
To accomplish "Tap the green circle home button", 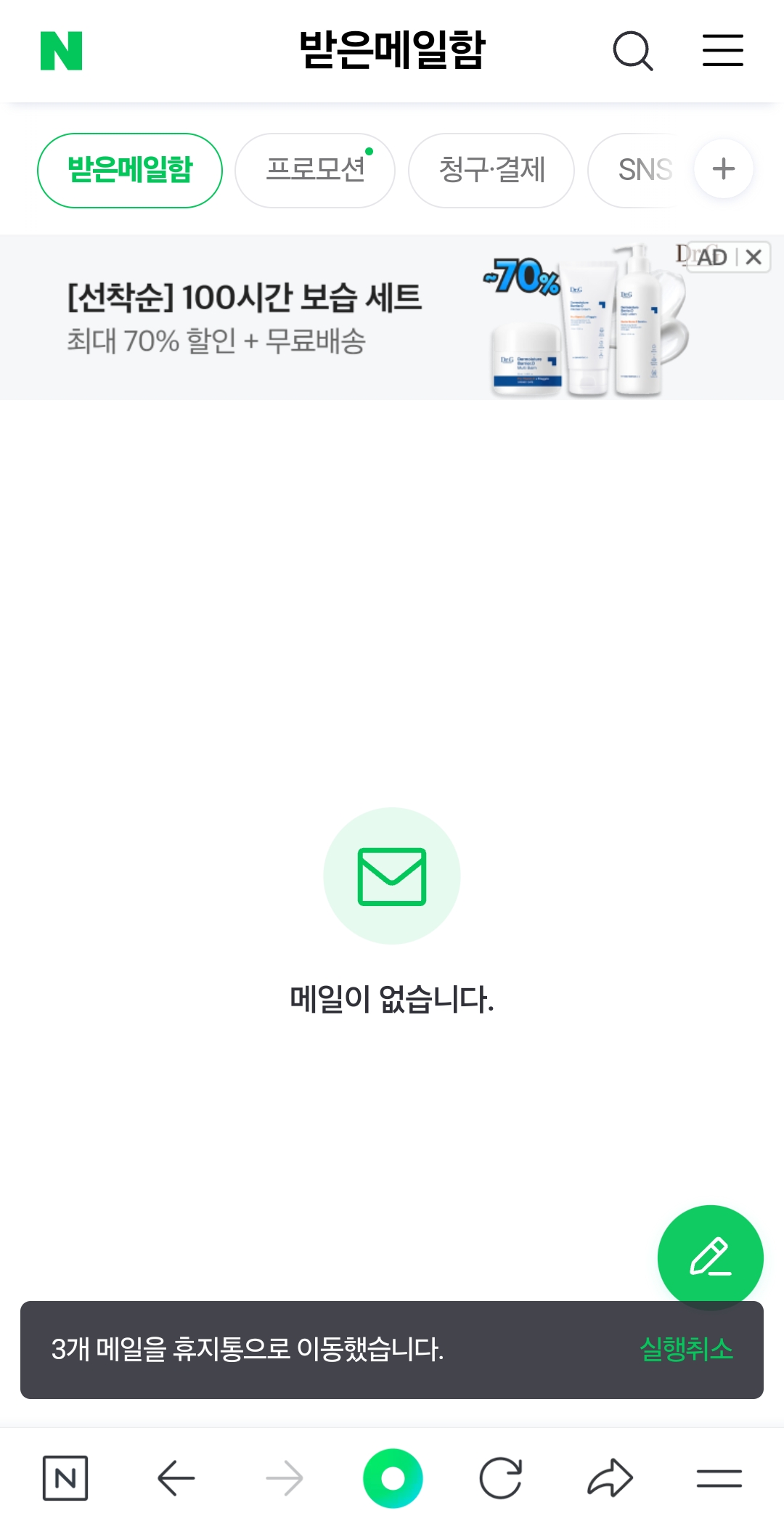I will click(x=393, y=1477).
